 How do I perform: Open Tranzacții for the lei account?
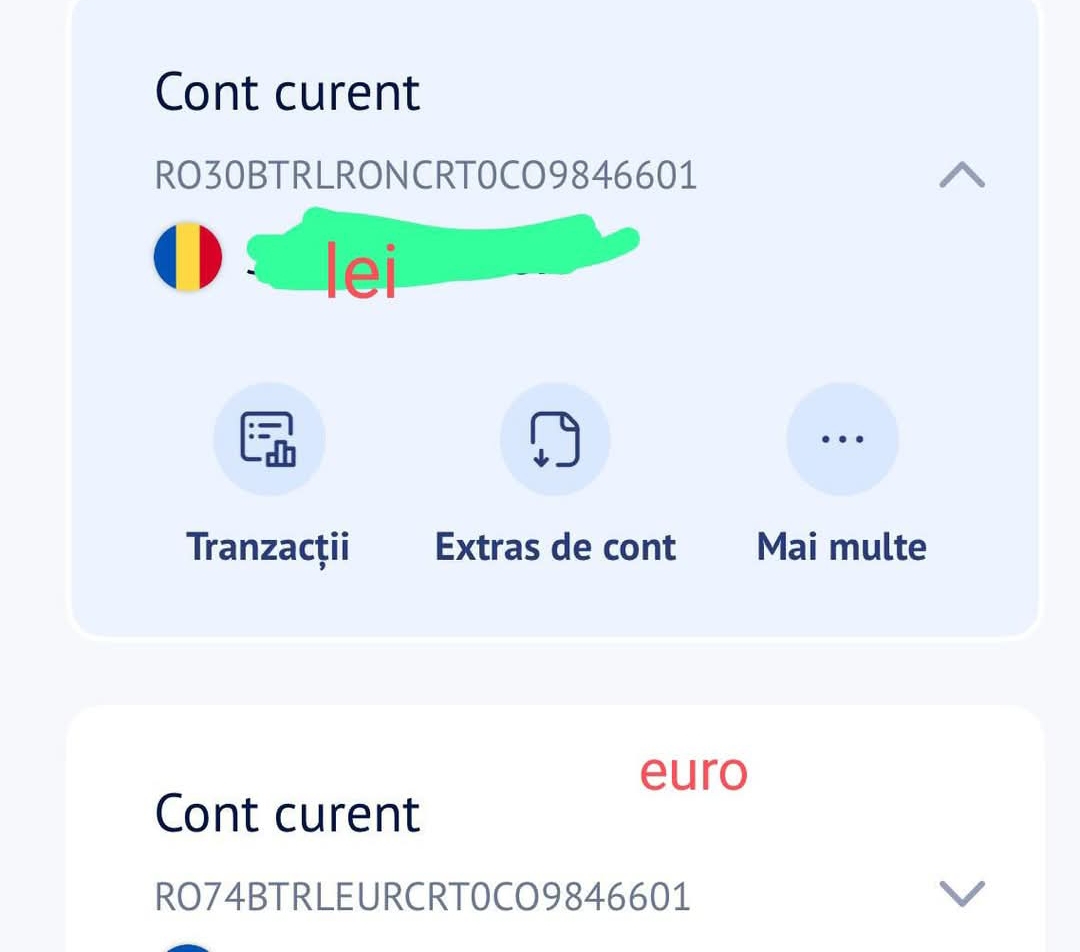point(269,439)
